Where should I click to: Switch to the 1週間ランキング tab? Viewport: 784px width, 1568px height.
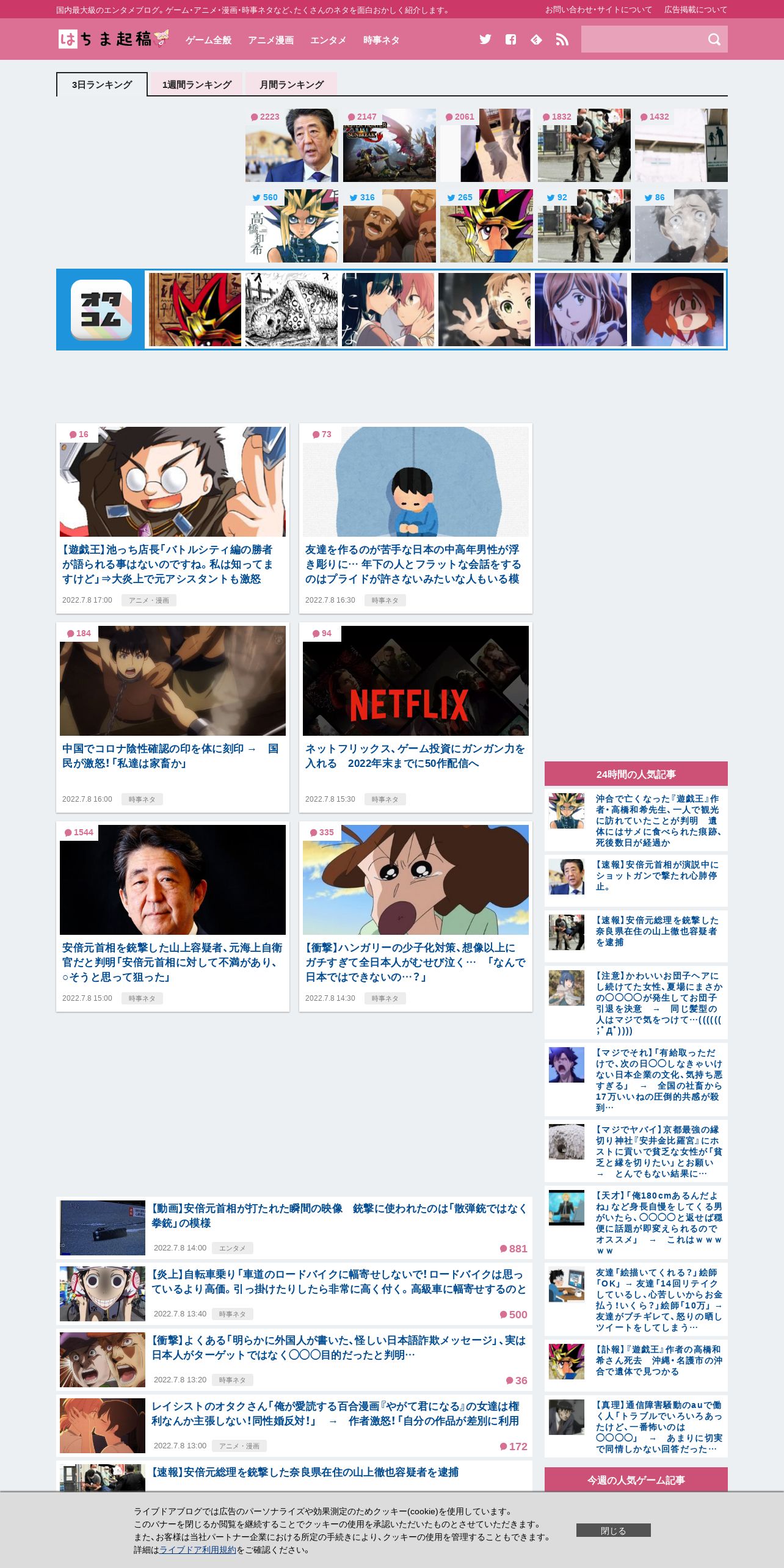point(197,84)
